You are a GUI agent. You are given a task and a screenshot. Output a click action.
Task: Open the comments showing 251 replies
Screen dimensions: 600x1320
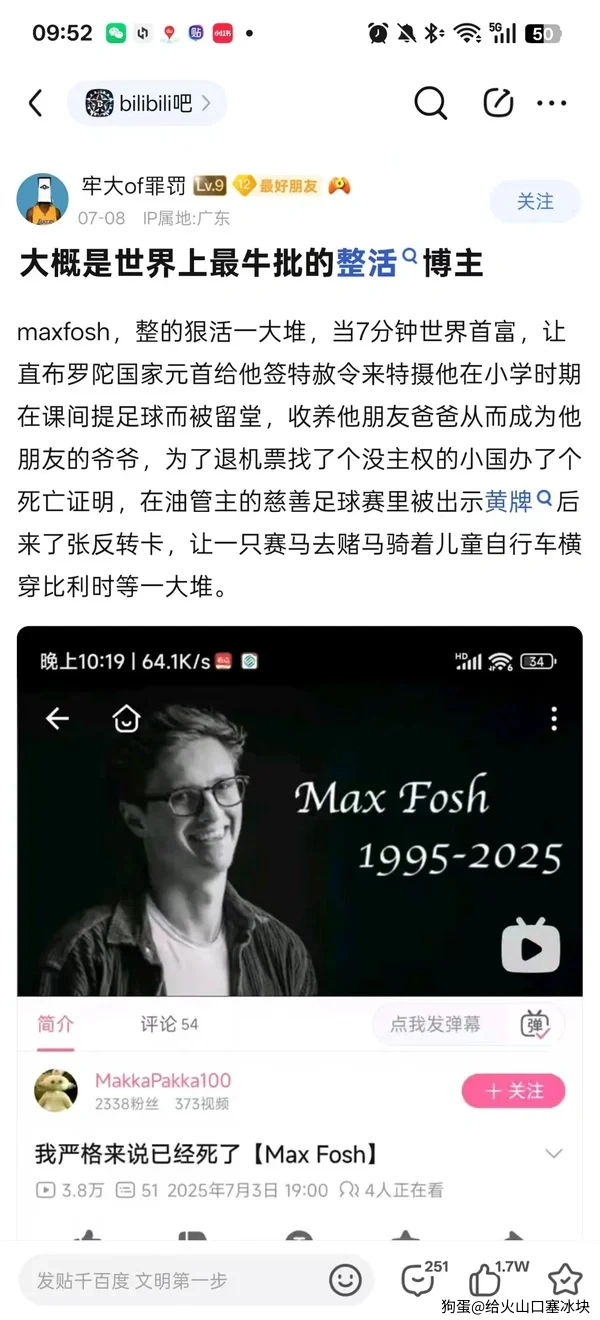pos(420,1278)
